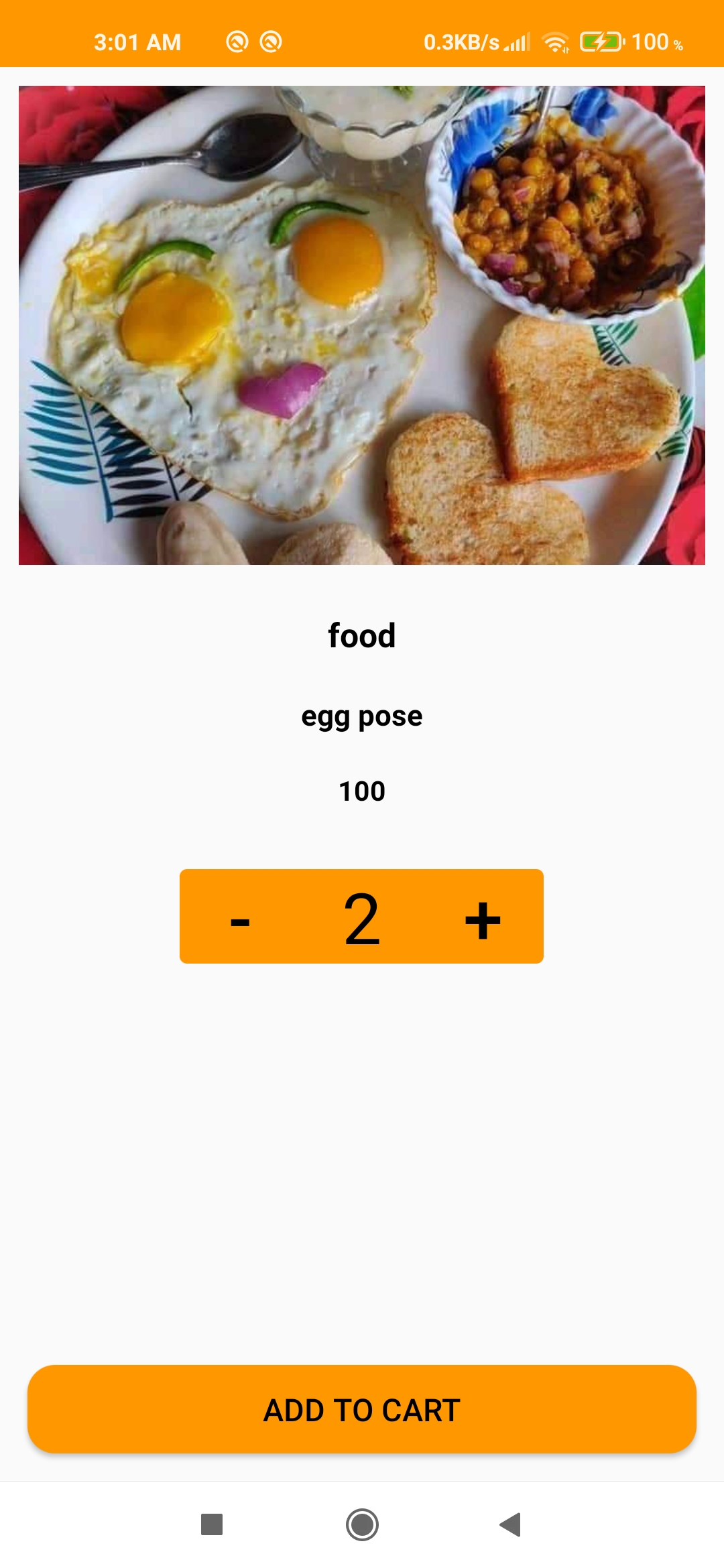Tap ADD TO CART
Image resolution: width=724 pixels, height=1568 pixels.
coord(362,1409)
